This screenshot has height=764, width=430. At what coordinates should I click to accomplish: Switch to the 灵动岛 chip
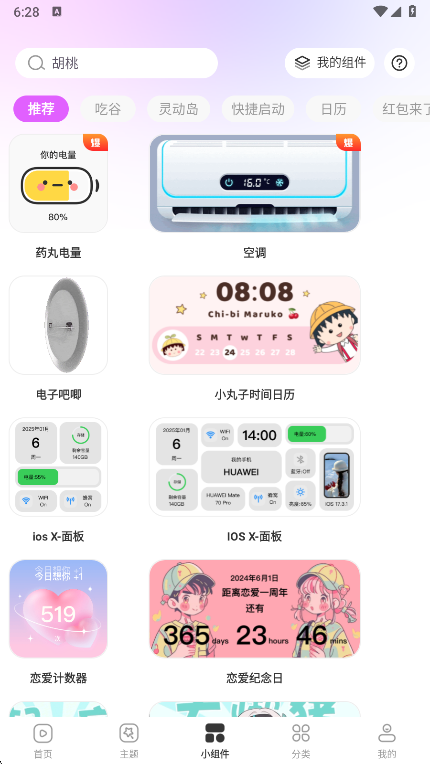[x=179, y=109]
